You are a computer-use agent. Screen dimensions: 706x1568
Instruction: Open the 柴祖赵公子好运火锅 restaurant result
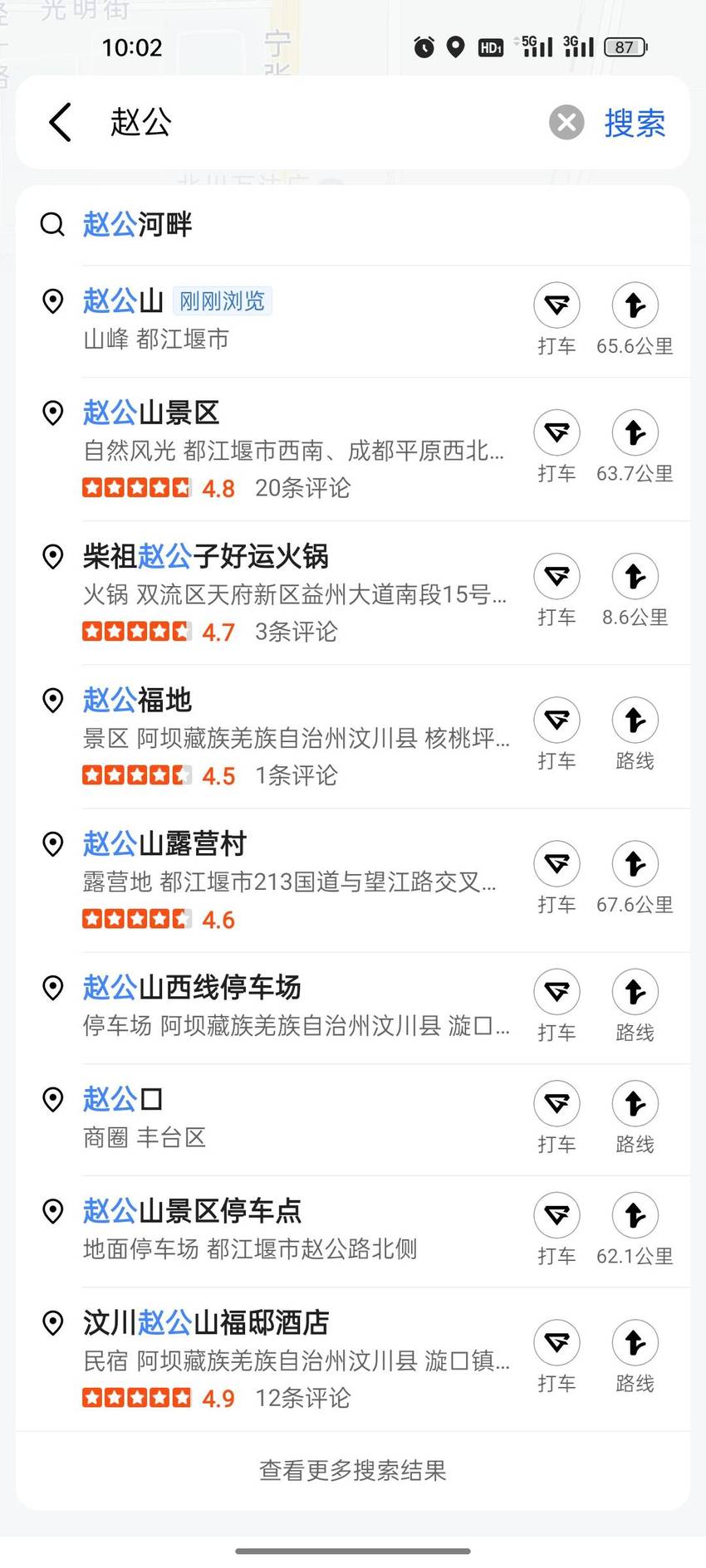[274, 592]
